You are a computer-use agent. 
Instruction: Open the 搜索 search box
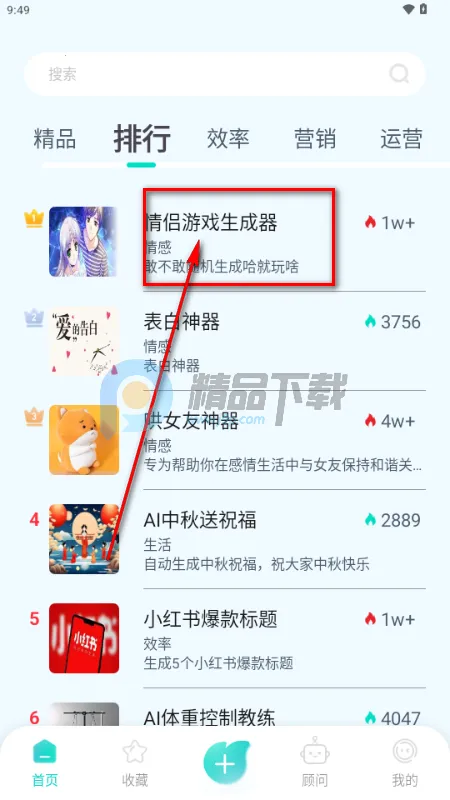[224, 74]
